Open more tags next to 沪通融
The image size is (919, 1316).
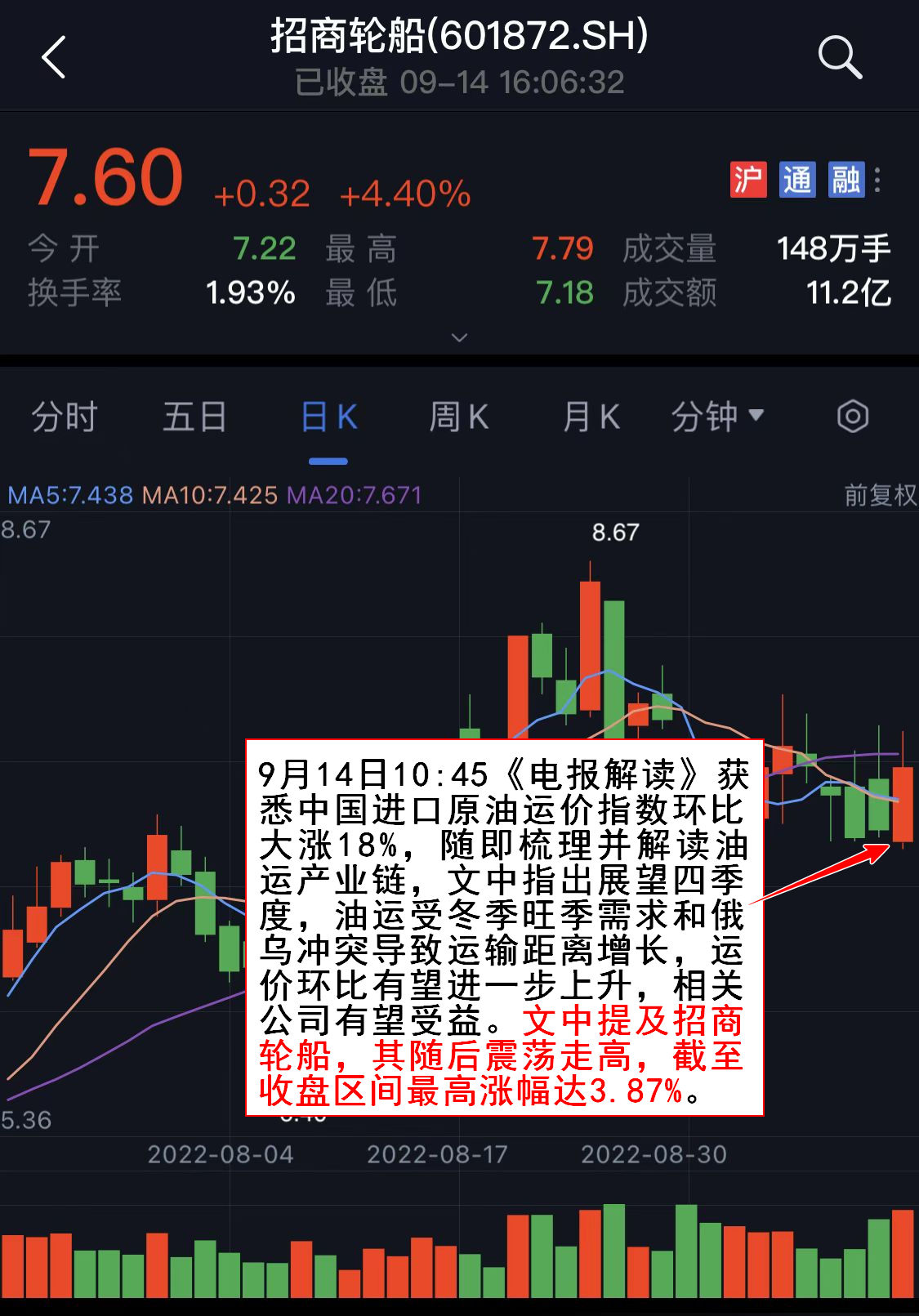click(x=878, y=180)
